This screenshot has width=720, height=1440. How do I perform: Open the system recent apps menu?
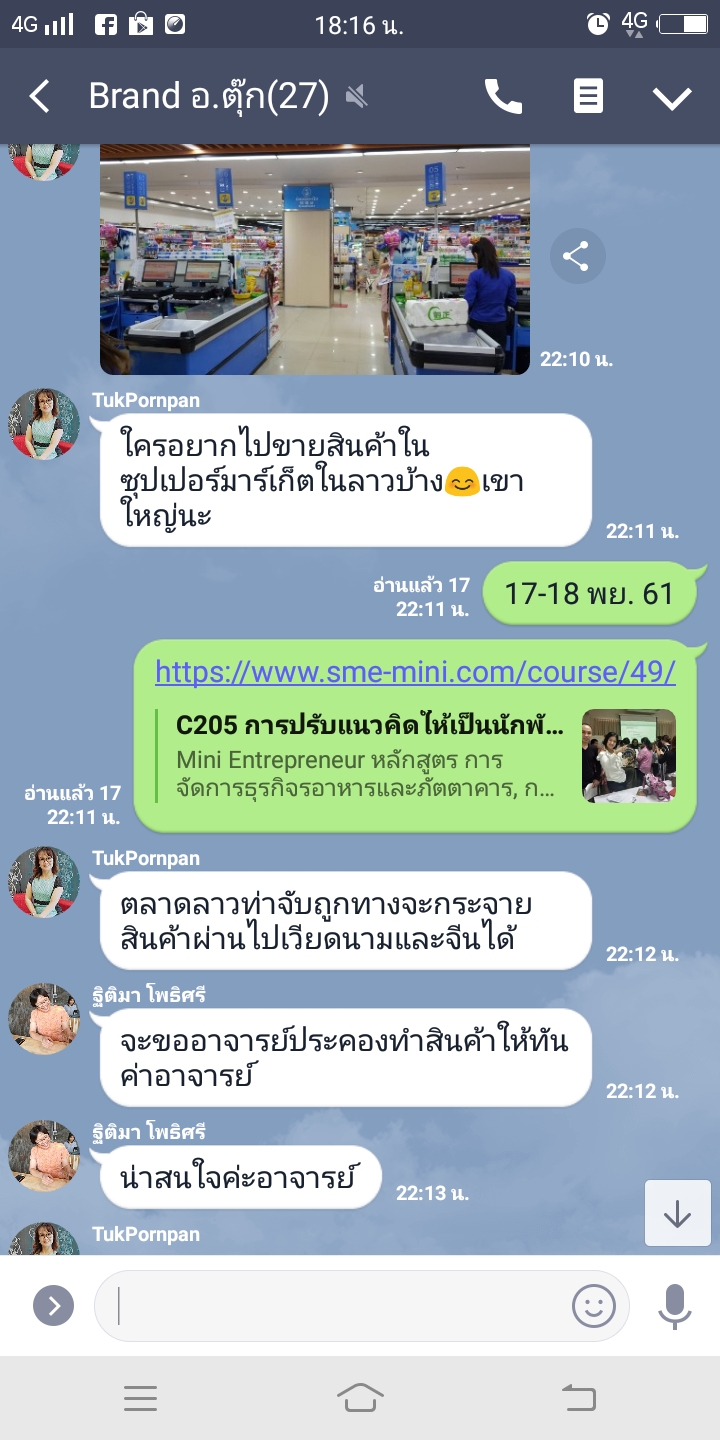tap(140, 1398)
